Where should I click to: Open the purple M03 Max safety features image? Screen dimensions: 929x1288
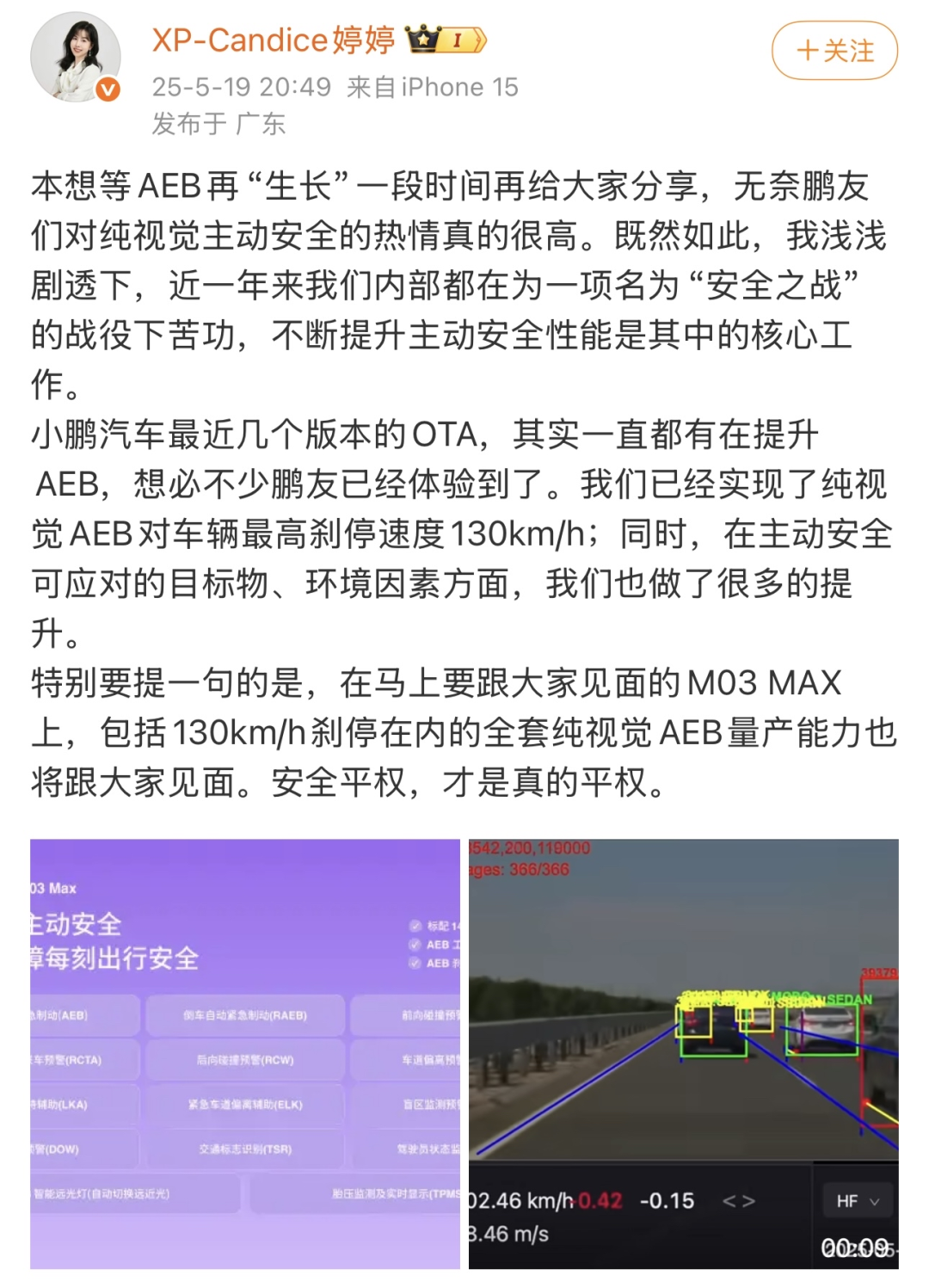(245, 1053)
